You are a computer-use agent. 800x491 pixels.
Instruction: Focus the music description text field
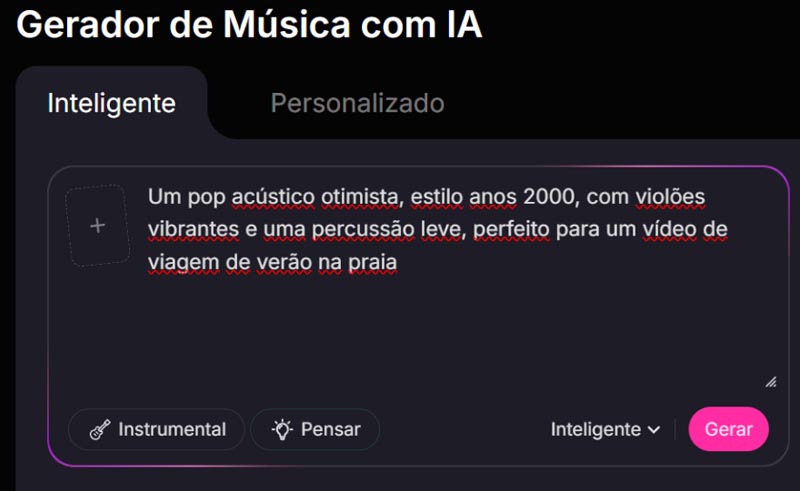point(450,320)
